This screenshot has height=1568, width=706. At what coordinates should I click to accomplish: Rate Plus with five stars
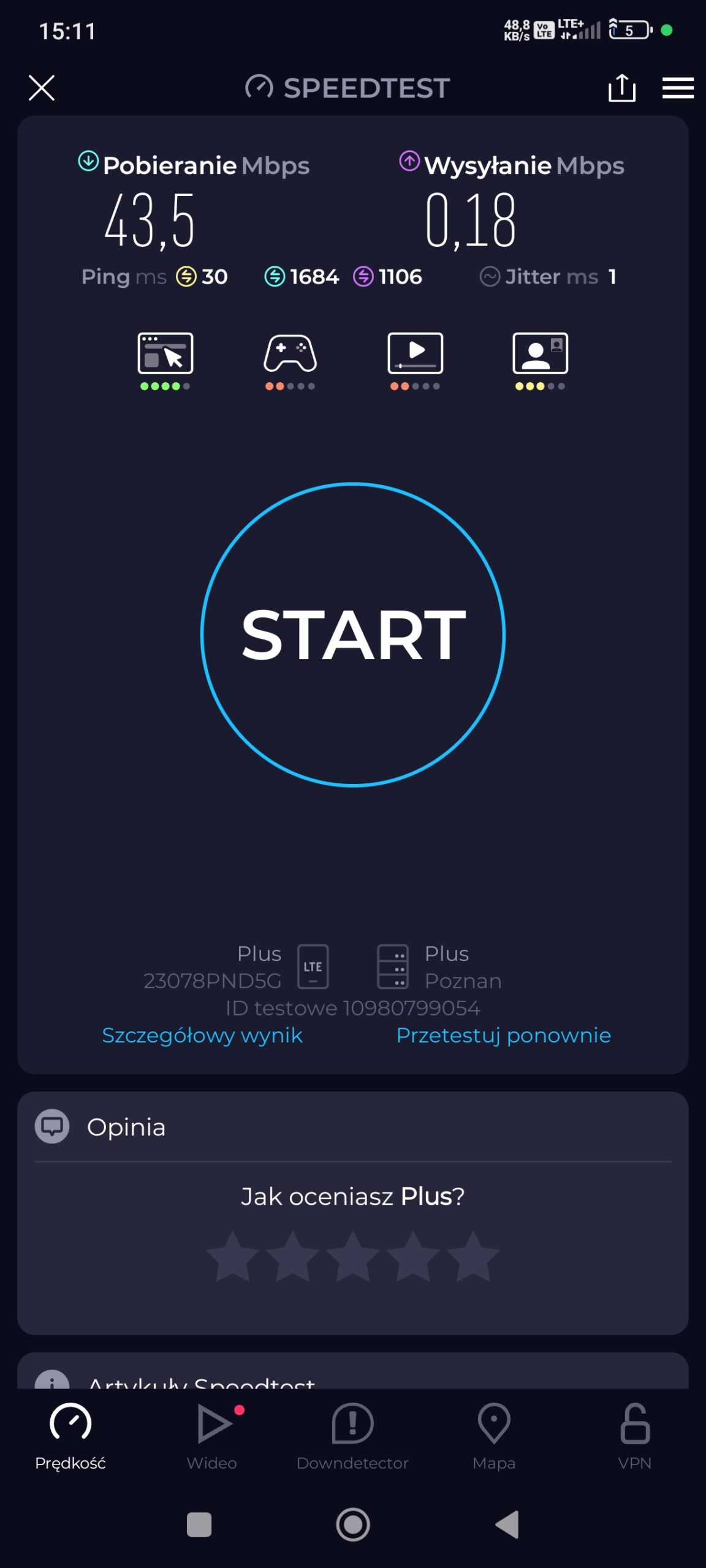(x=473, y=1257)
